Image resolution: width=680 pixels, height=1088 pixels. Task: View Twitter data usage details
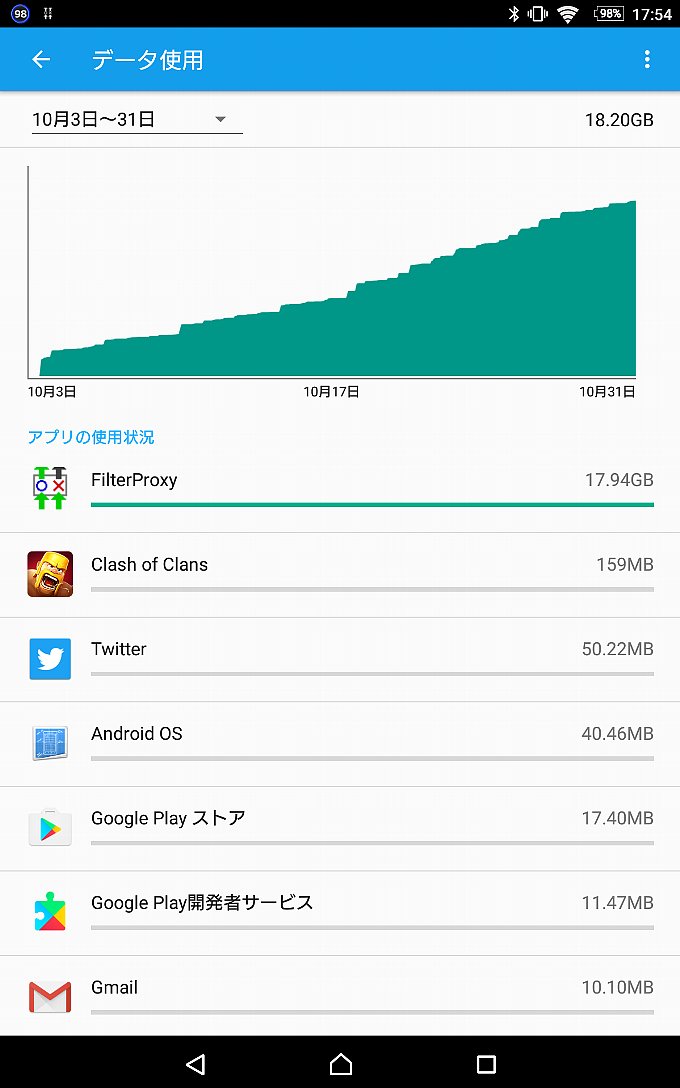tap(340, 659)
